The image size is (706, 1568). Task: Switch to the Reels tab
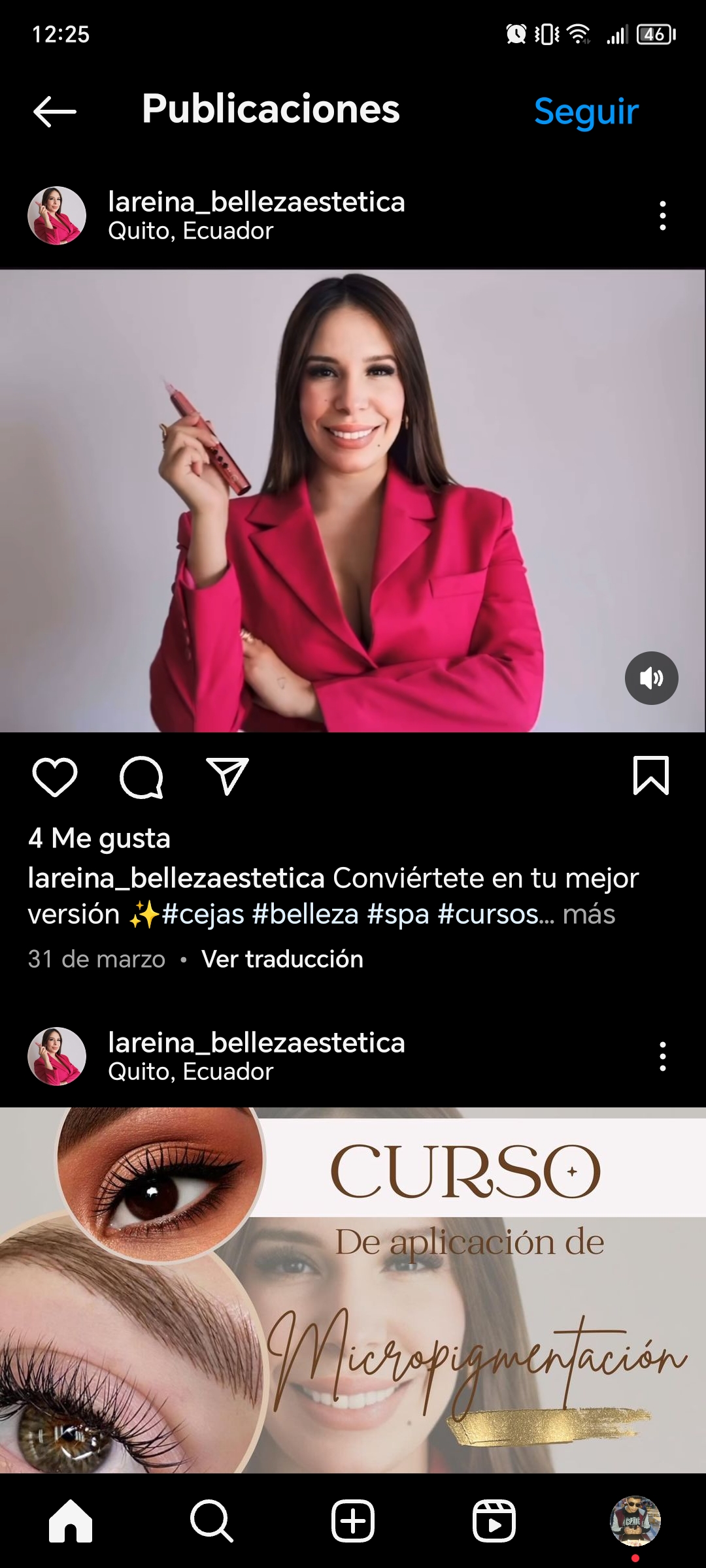coord(494,1521)
